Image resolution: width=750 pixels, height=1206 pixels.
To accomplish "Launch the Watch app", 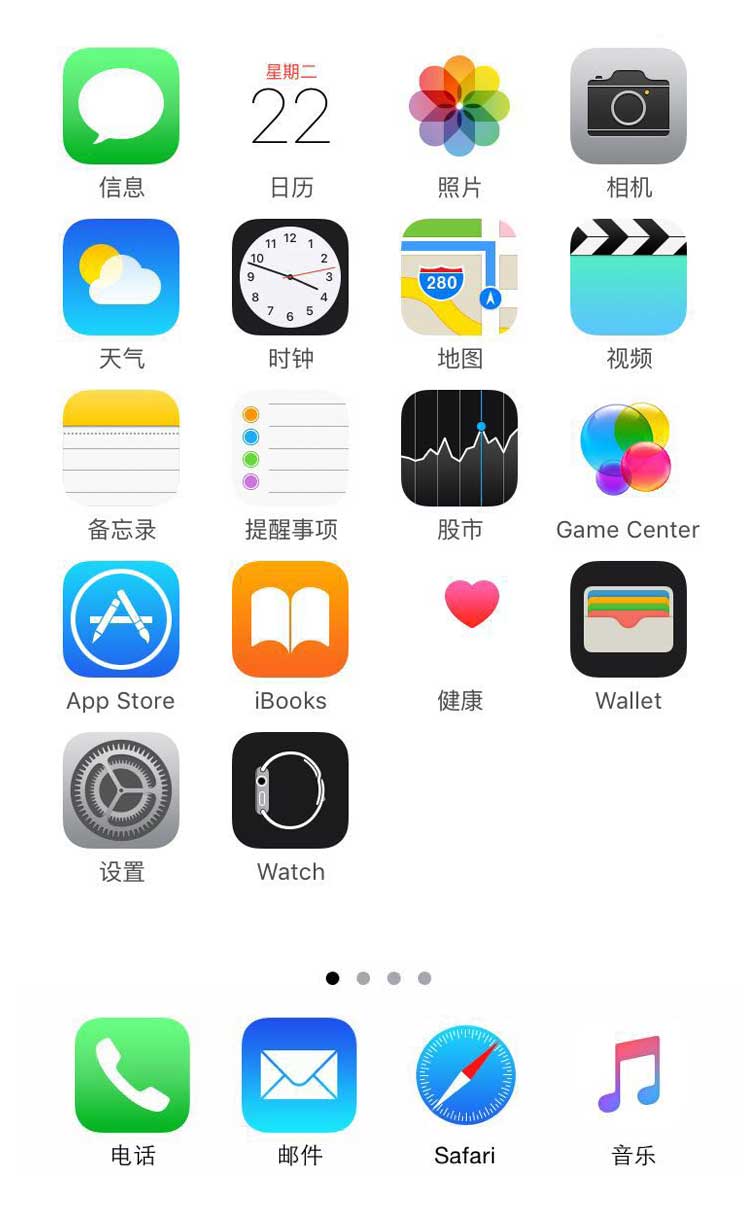I will click(290, 790).
